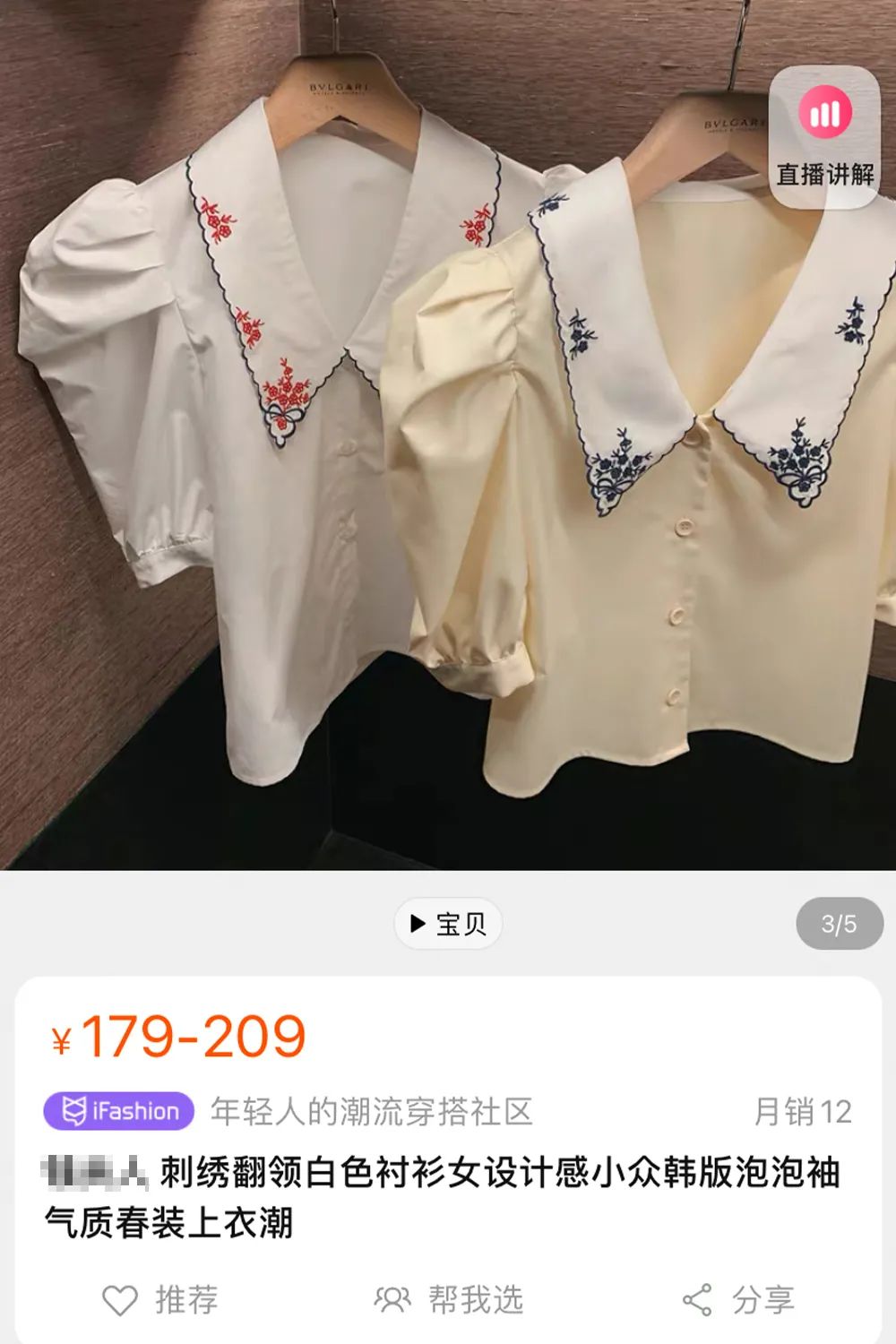This screenshot has height=1344, width=896.
Task: Click the purple iFashion pill icon
Action: pyautogui.click(x=116, y=1110)
